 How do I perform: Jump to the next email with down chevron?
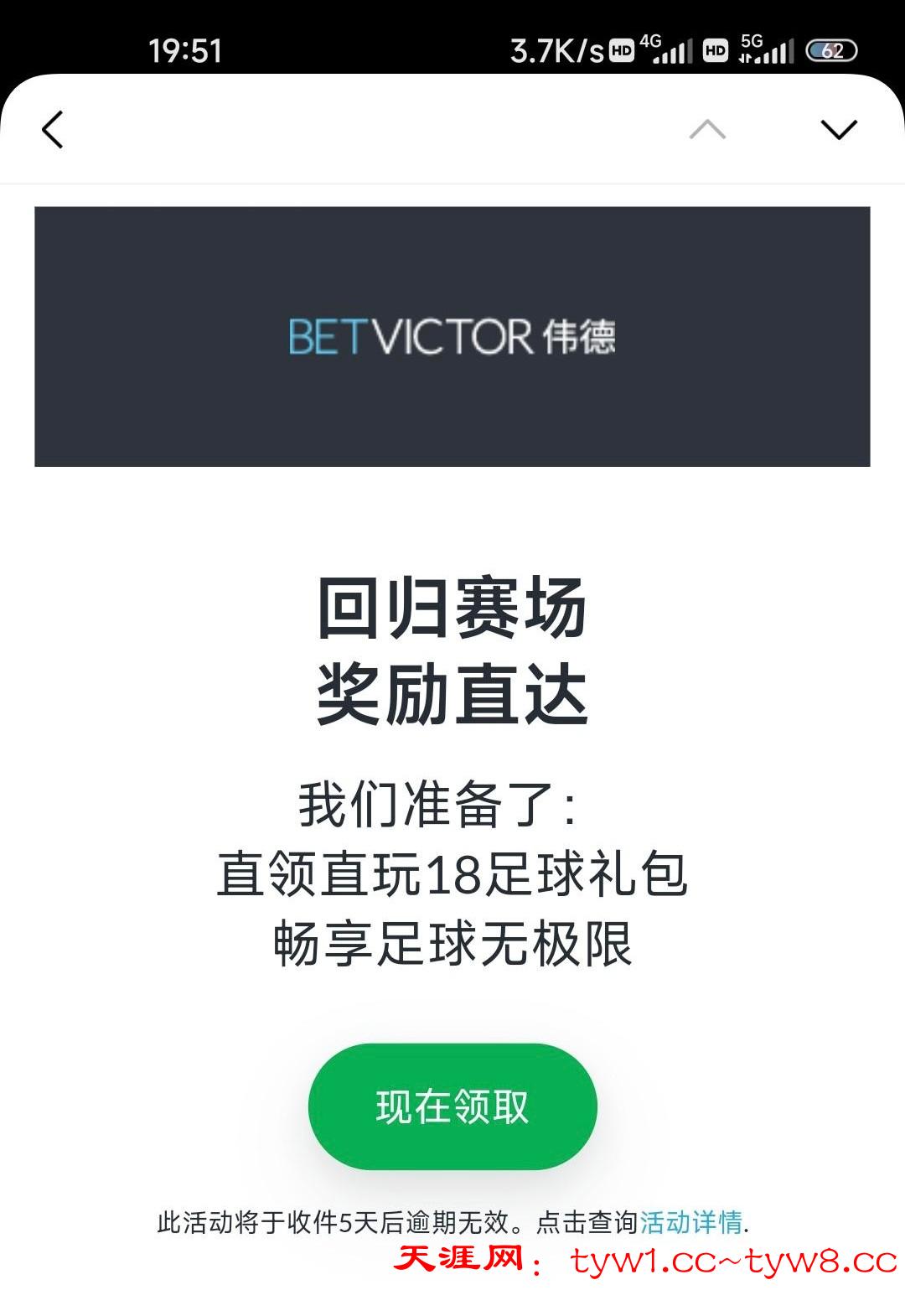pyautogui.click(x=838, y=129)
